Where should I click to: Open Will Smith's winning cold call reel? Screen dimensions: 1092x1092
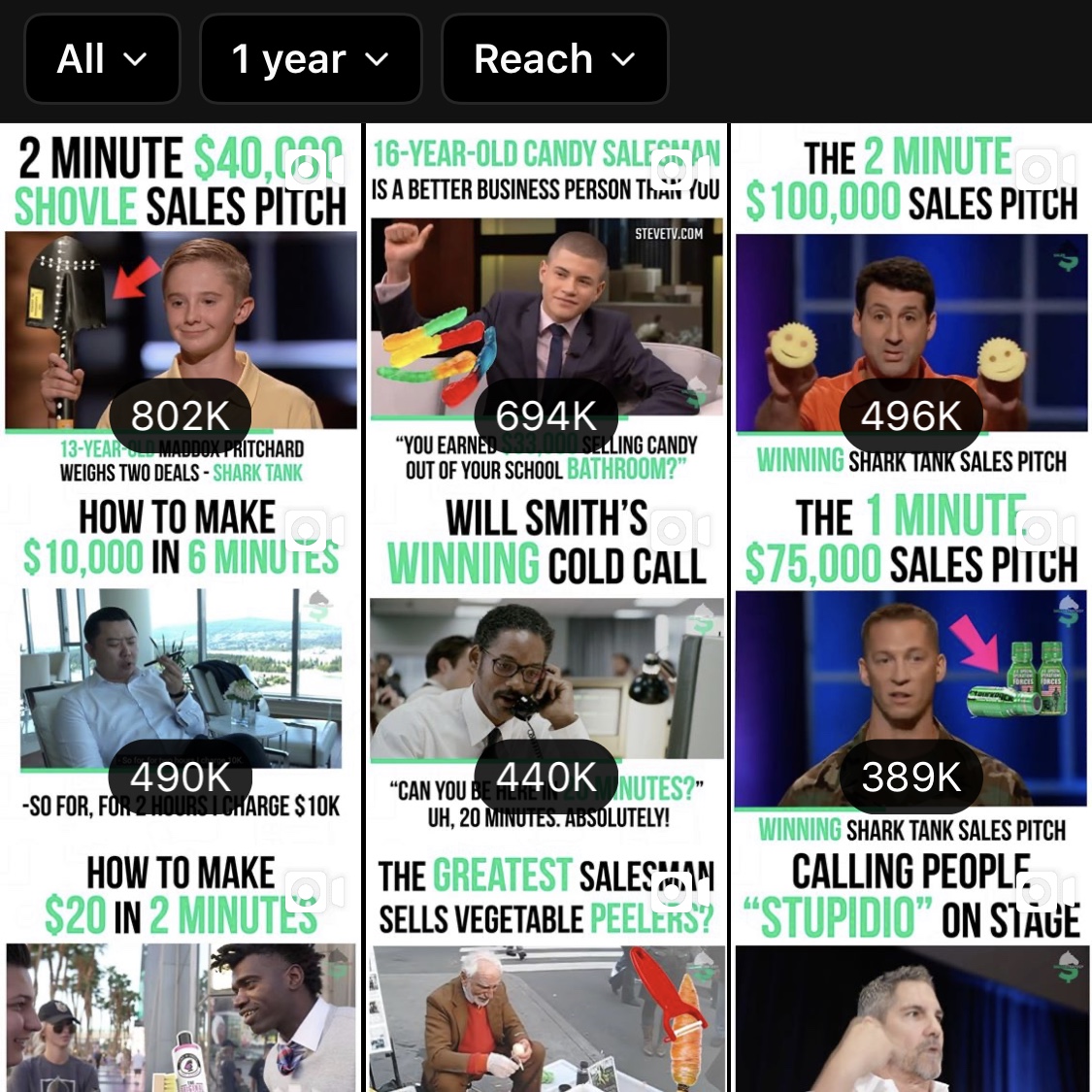click(x=546, y=670)
